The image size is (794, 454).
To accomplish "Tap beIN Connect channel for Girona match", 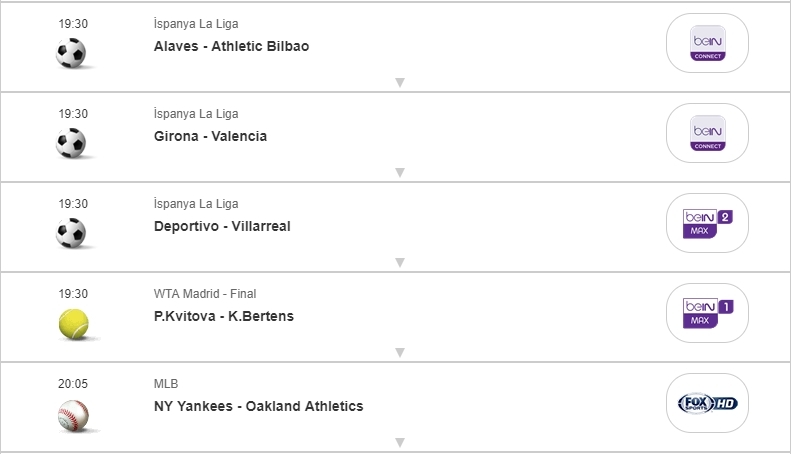I will (707, 133).
